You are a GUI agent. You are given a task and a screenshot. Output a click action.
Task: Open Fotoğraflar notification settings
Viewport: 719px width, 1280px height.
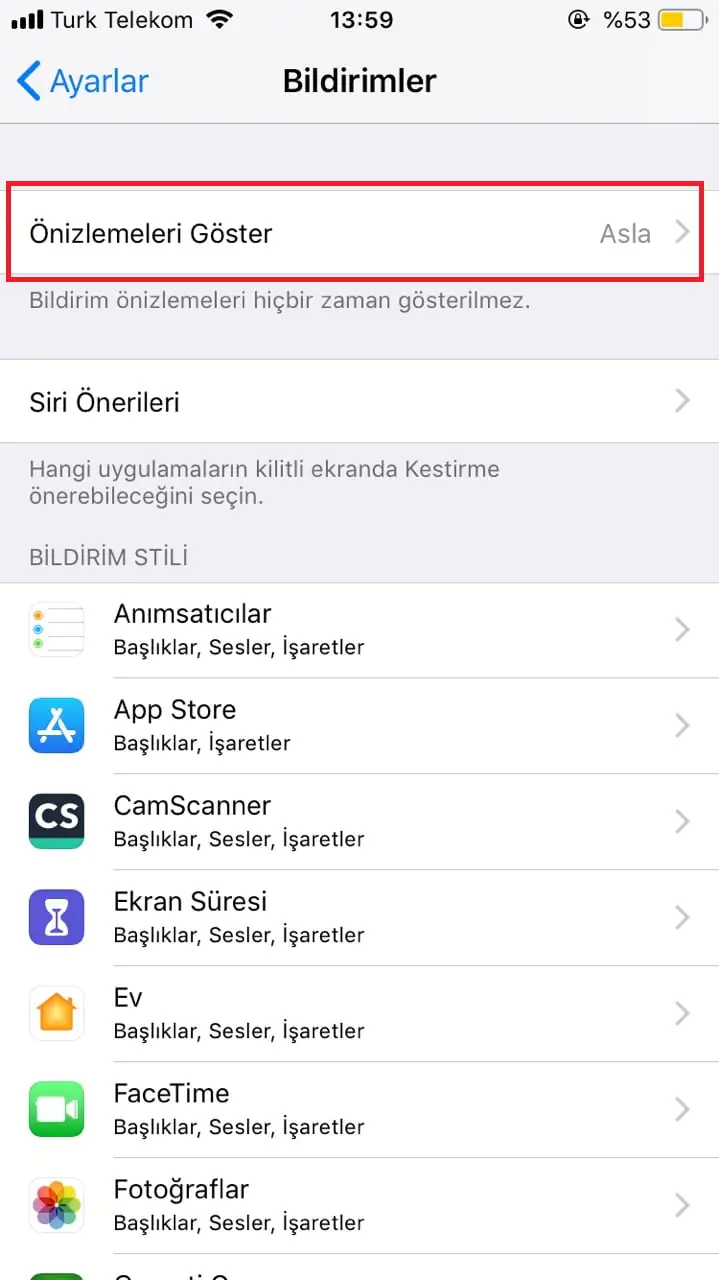click(359, 1206)
